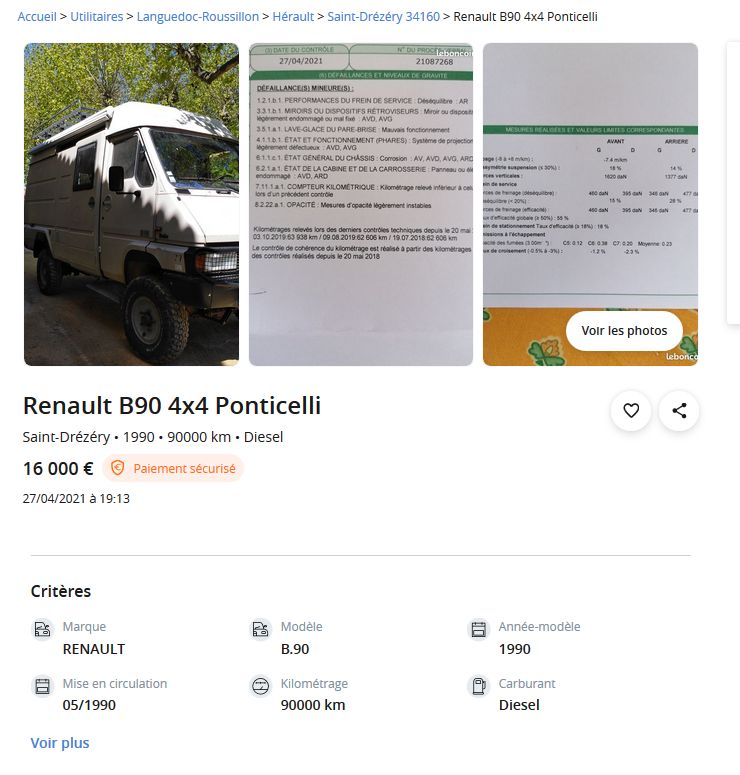Image resolution: width=740 pixels, height=775 pixels.
Task: Save this listing with the heart icon
Action: (631, 410)
